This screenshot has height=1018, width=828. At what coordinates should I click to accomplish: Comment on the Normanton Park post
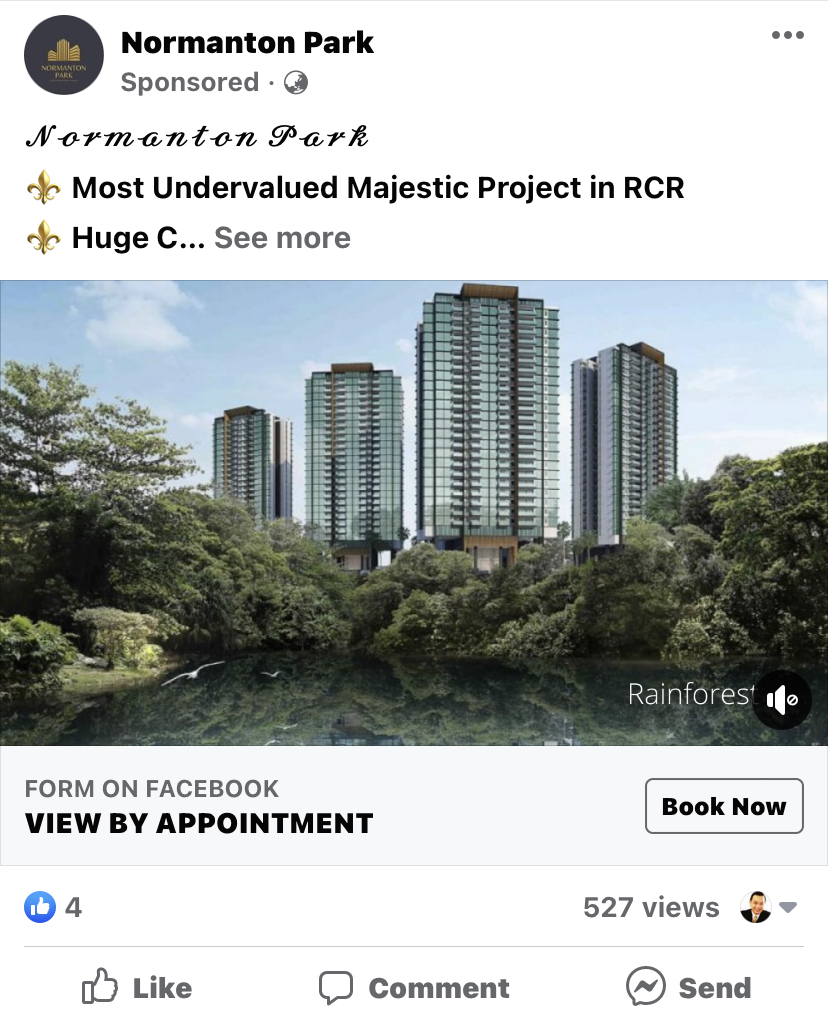pyautogui.click(x=414, y=988)
